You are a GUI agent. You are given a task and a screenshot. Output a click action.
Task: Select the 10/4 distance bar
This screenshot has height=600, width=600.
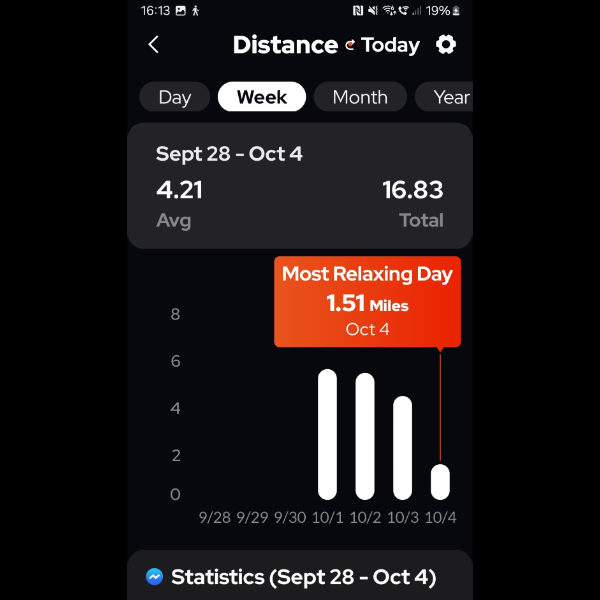[x=440, y=482]
